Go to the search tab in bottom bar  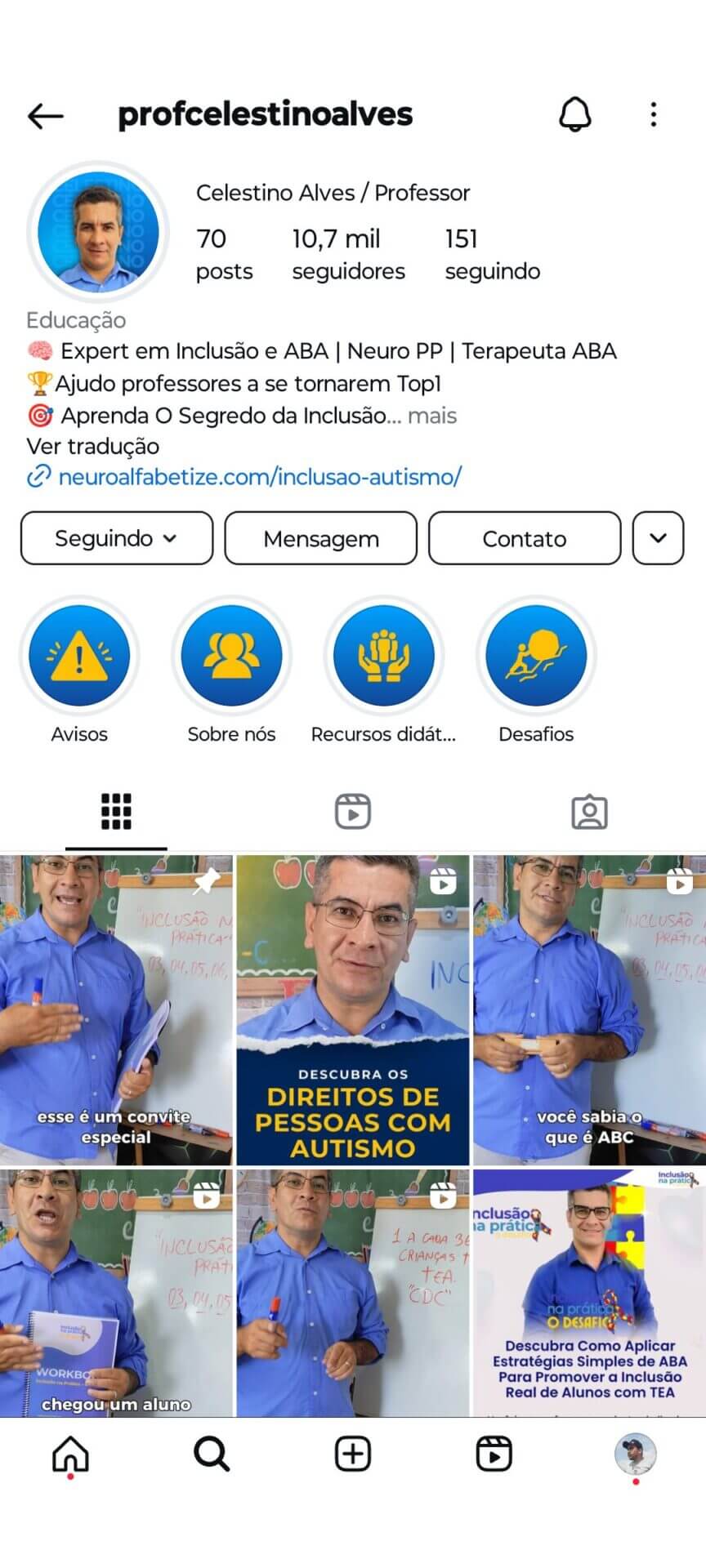(212, 1454)
